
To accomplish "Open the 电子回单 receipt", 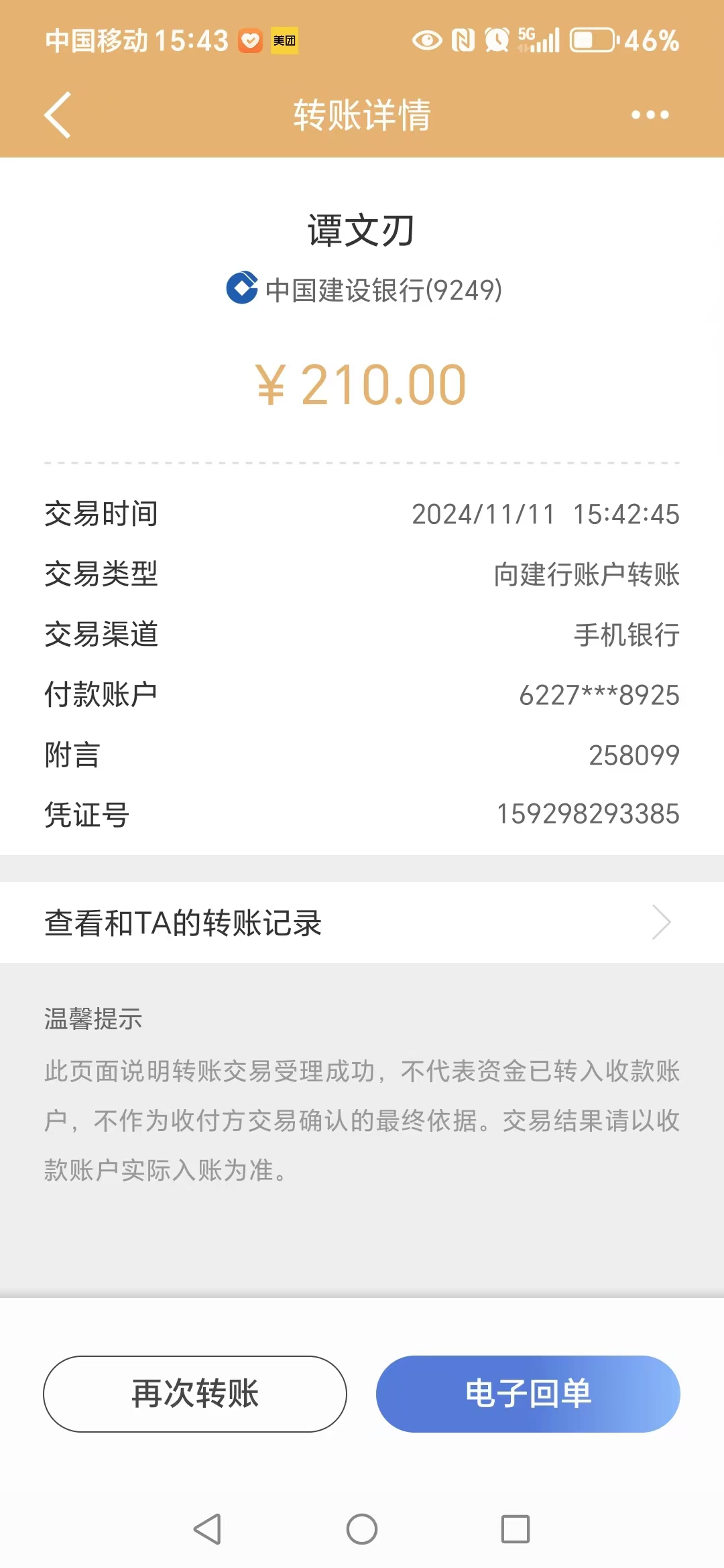I will click(528, 1394).
